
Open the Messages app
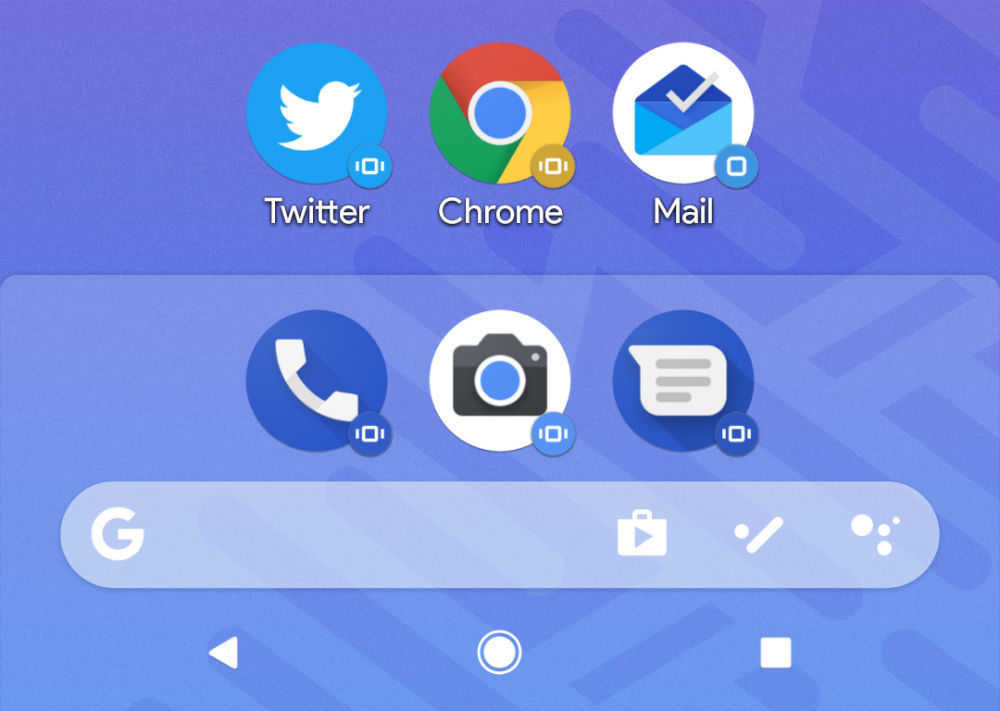(683, 381)
